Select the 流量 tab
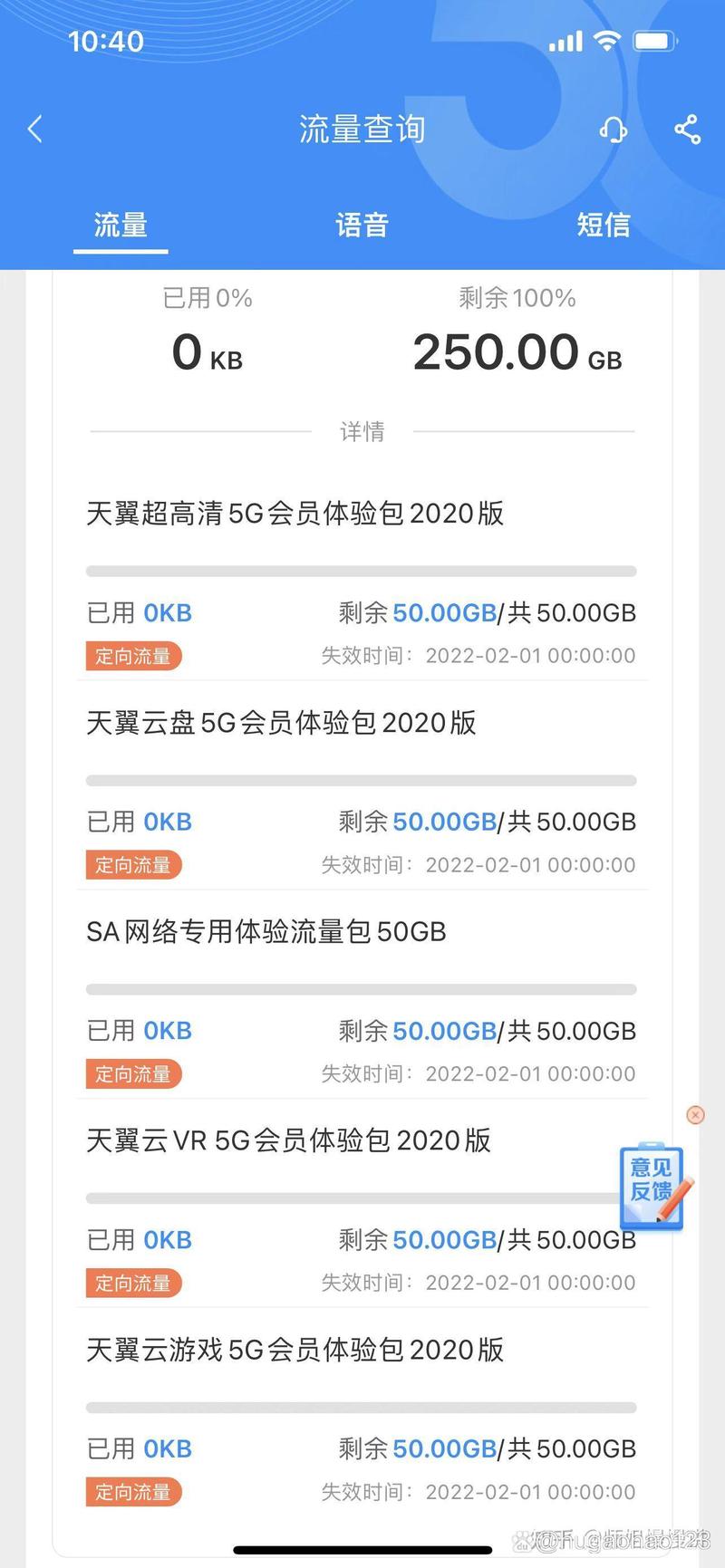 pyautogui.click(x=121, y=225)
